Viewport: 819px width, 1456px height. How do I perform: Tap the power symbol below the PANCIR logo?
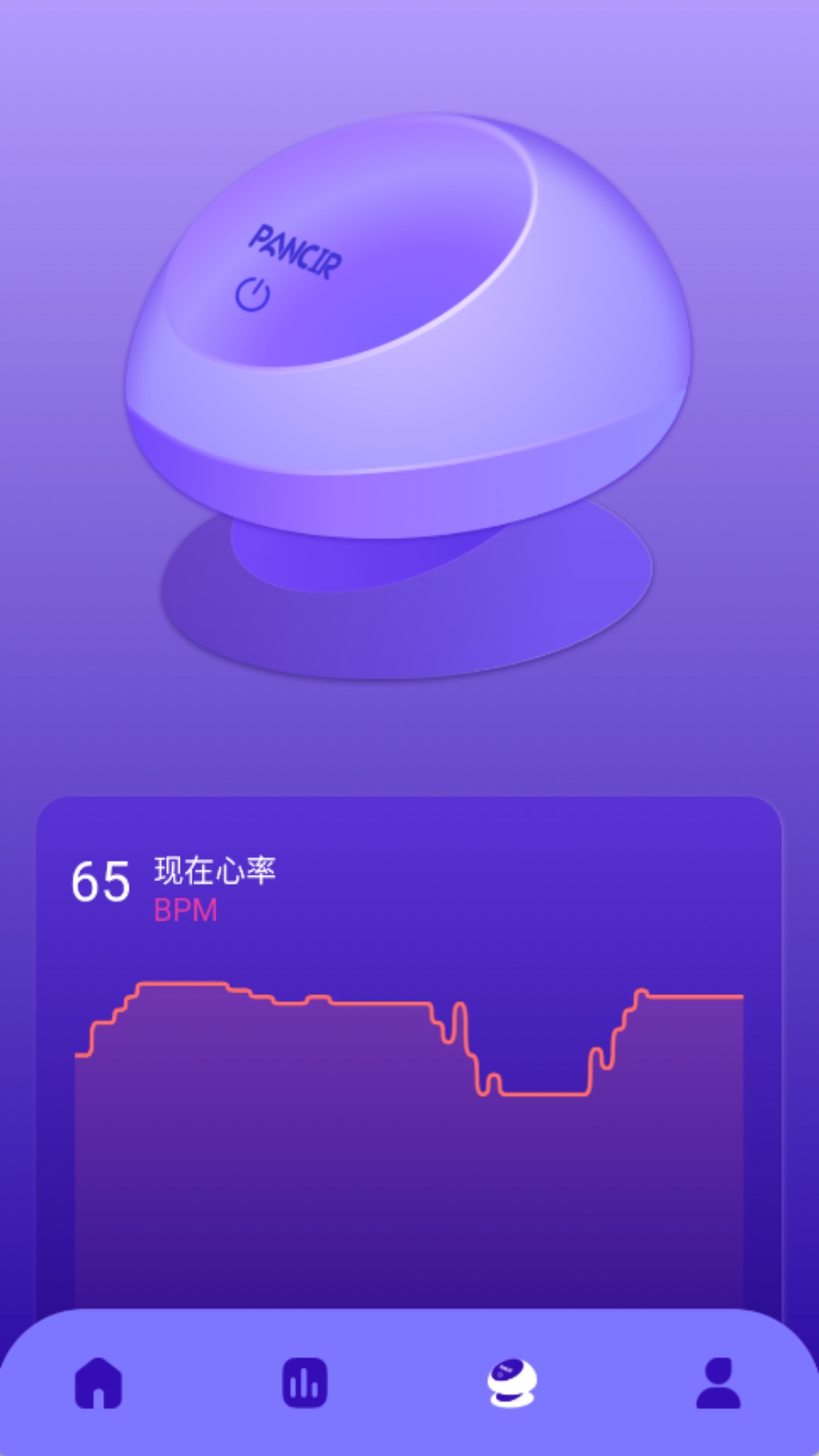[x=254, y=296]
